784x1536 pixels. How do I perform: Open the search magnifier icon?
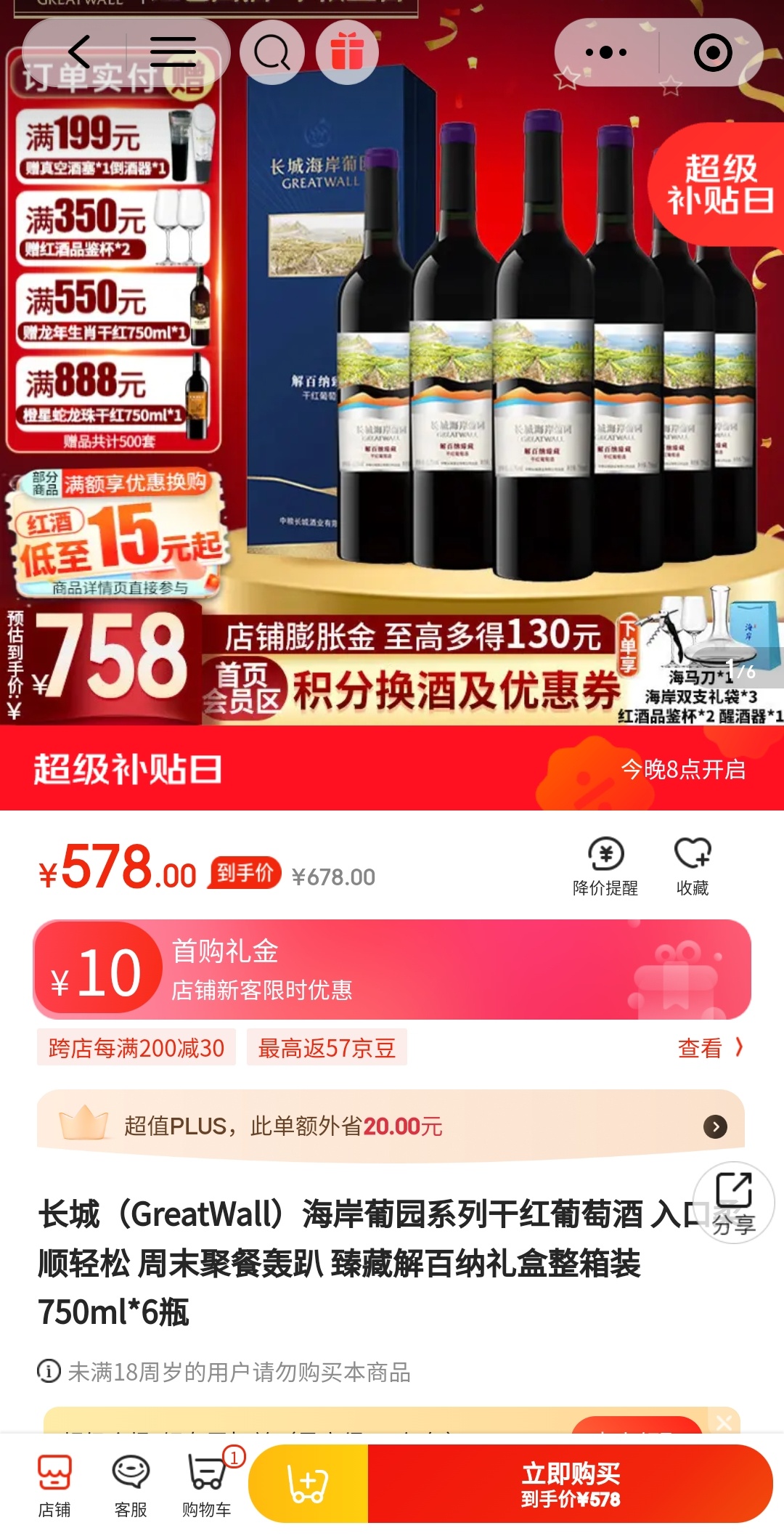coord(272,52)
